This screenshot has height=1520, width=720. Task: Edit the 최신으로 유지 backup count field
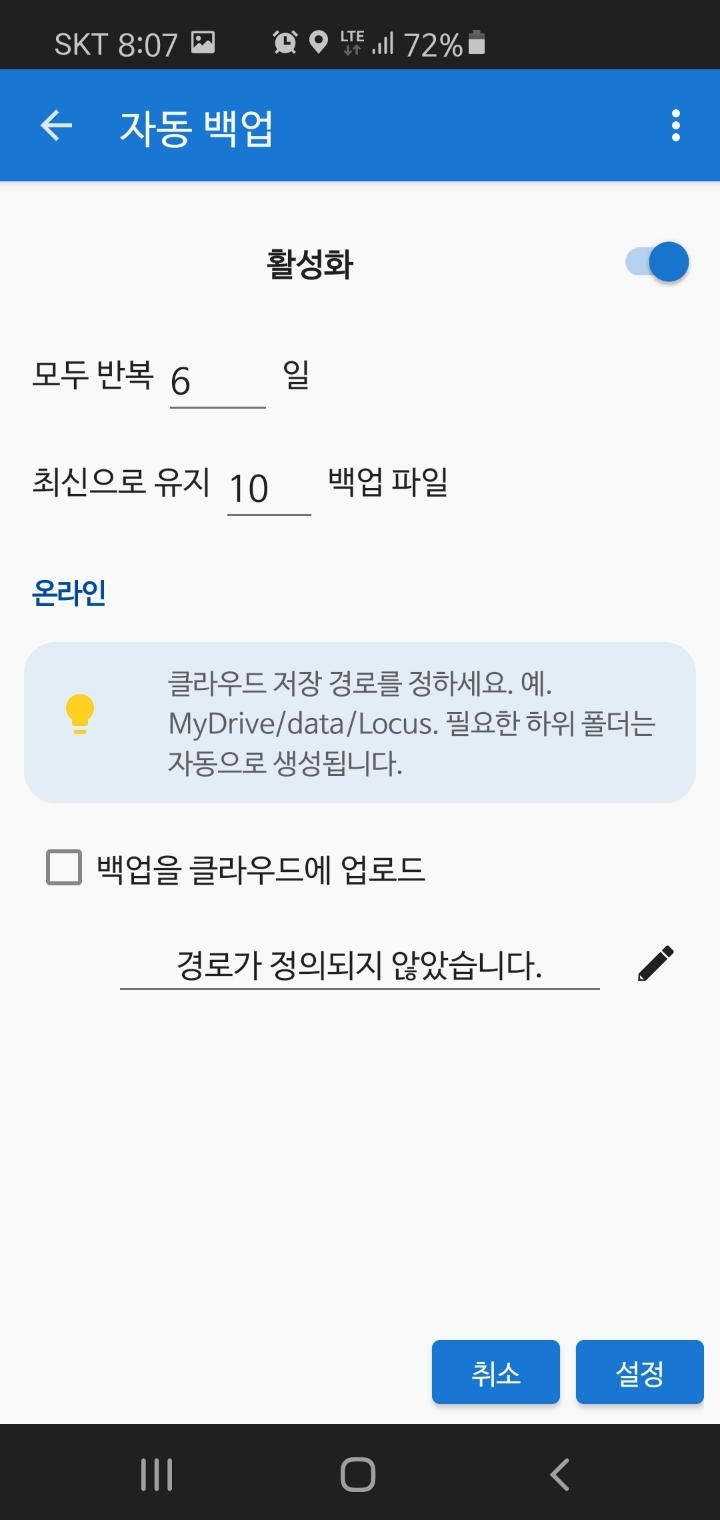268,488
